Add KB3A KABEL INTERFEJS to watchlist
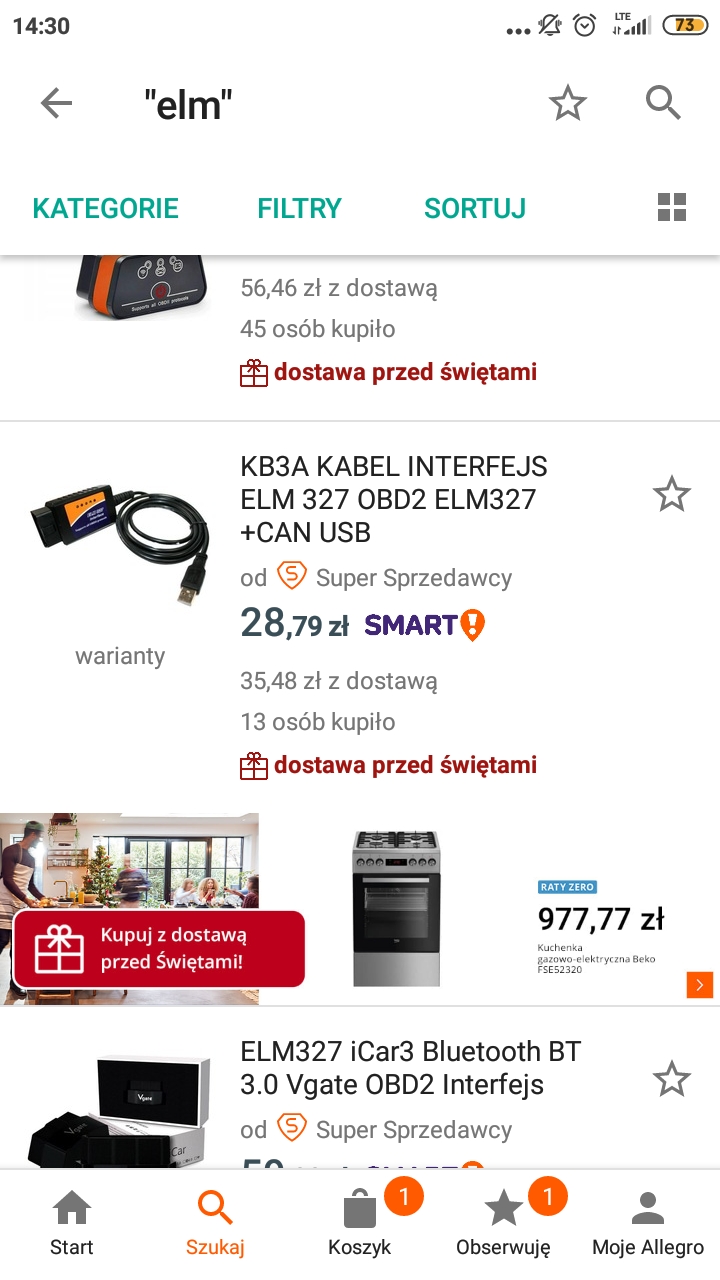Screen dimensions: 720x1280 [x=671, y=494]
